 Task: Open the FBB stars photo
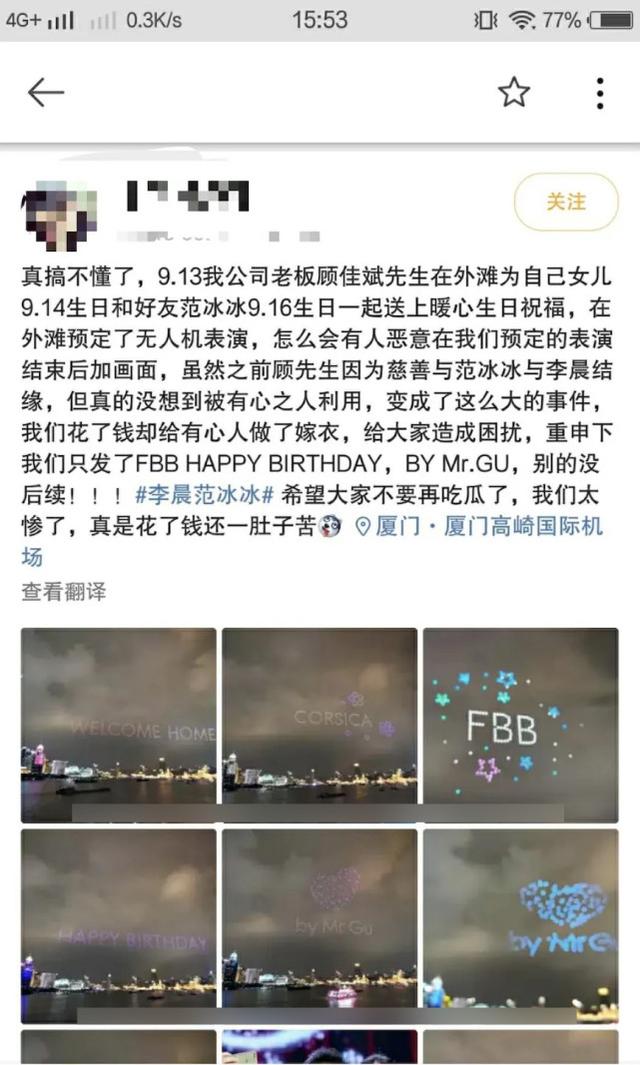[520, 724]
